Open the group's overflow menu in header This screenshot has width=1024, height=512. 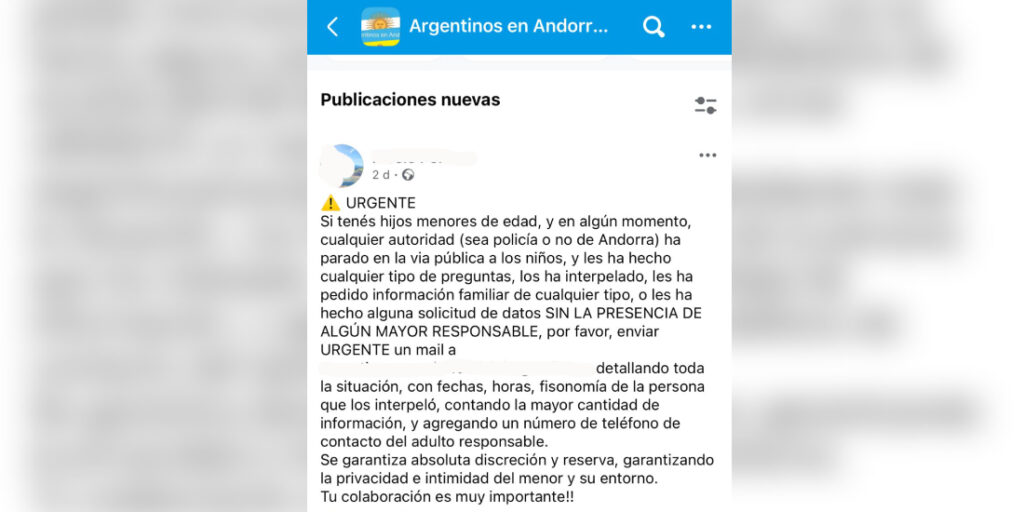(702, 27)
